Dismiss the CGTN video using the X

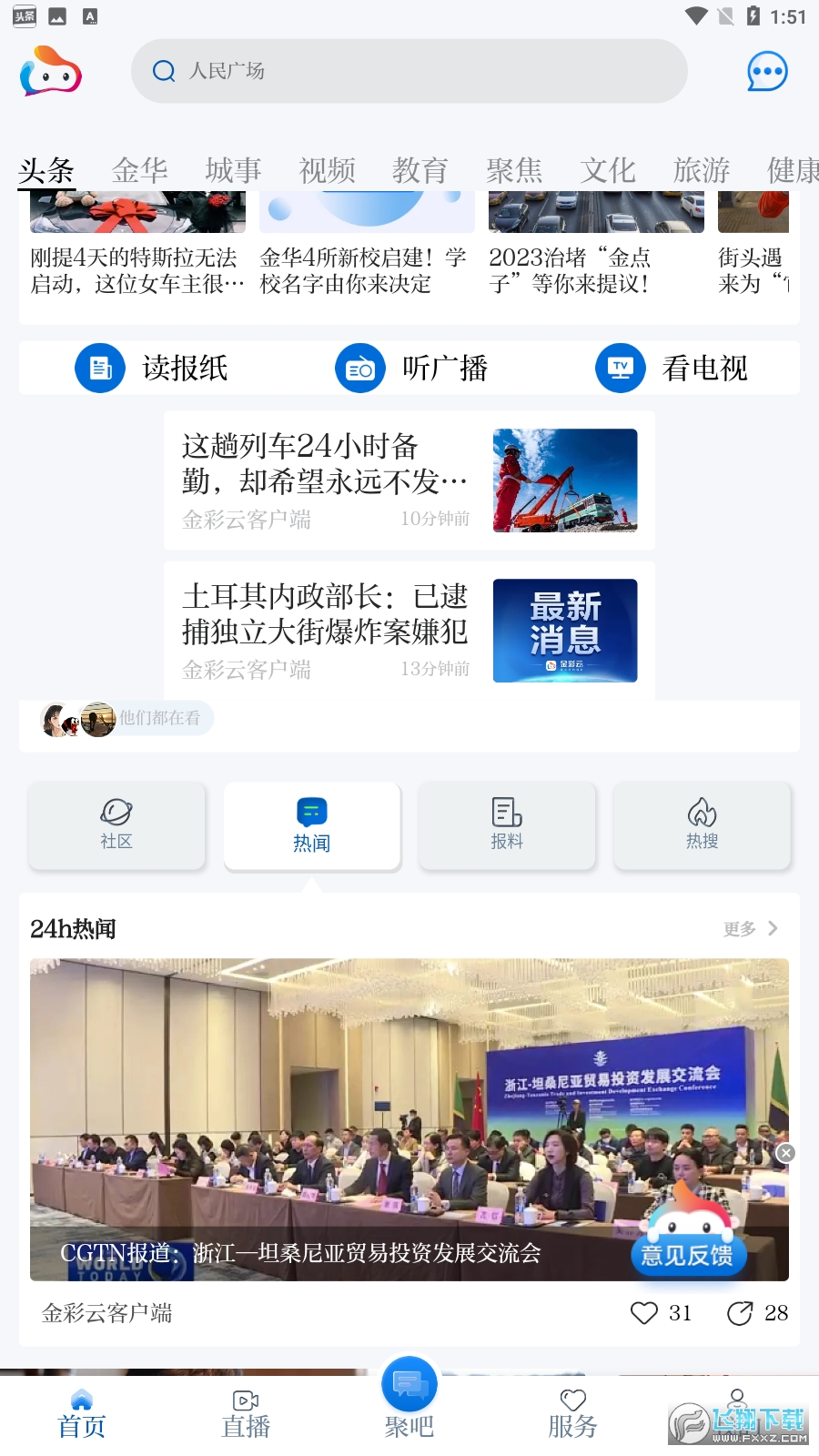pos(784,1153)
